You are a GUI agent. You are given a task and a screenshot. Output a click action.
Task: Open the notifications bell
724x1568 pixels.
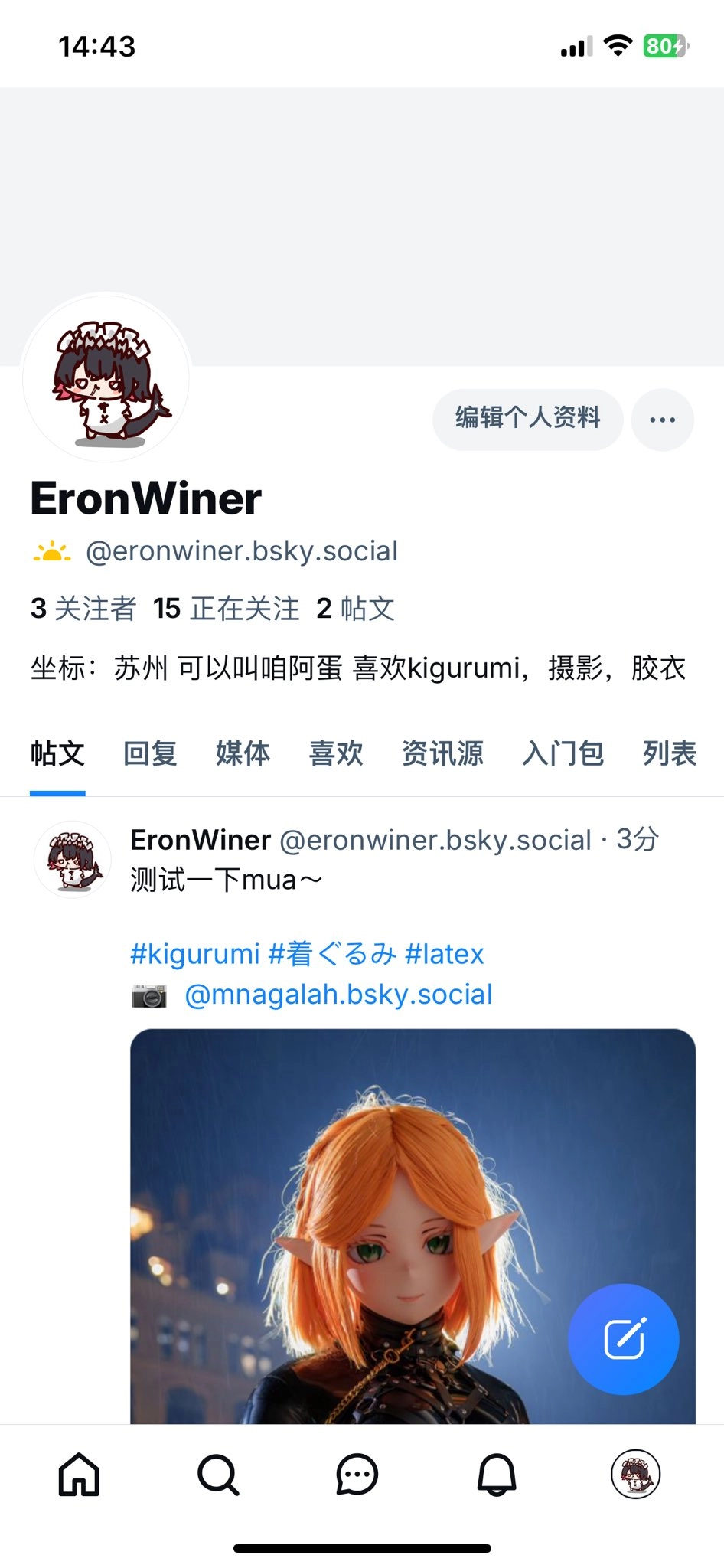[497, 1474]
